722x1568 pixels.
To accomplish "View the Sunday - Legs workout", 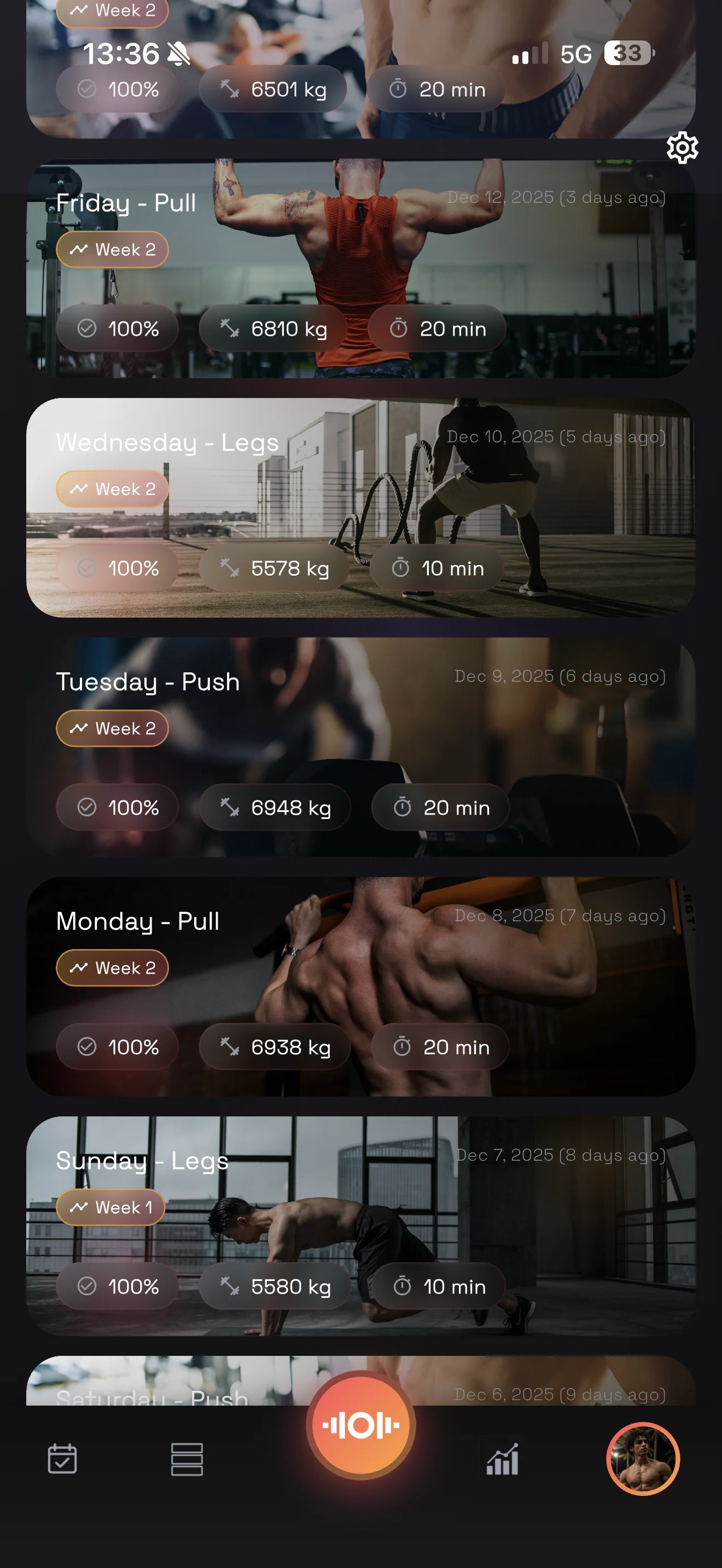I will tap(360, 1225).
